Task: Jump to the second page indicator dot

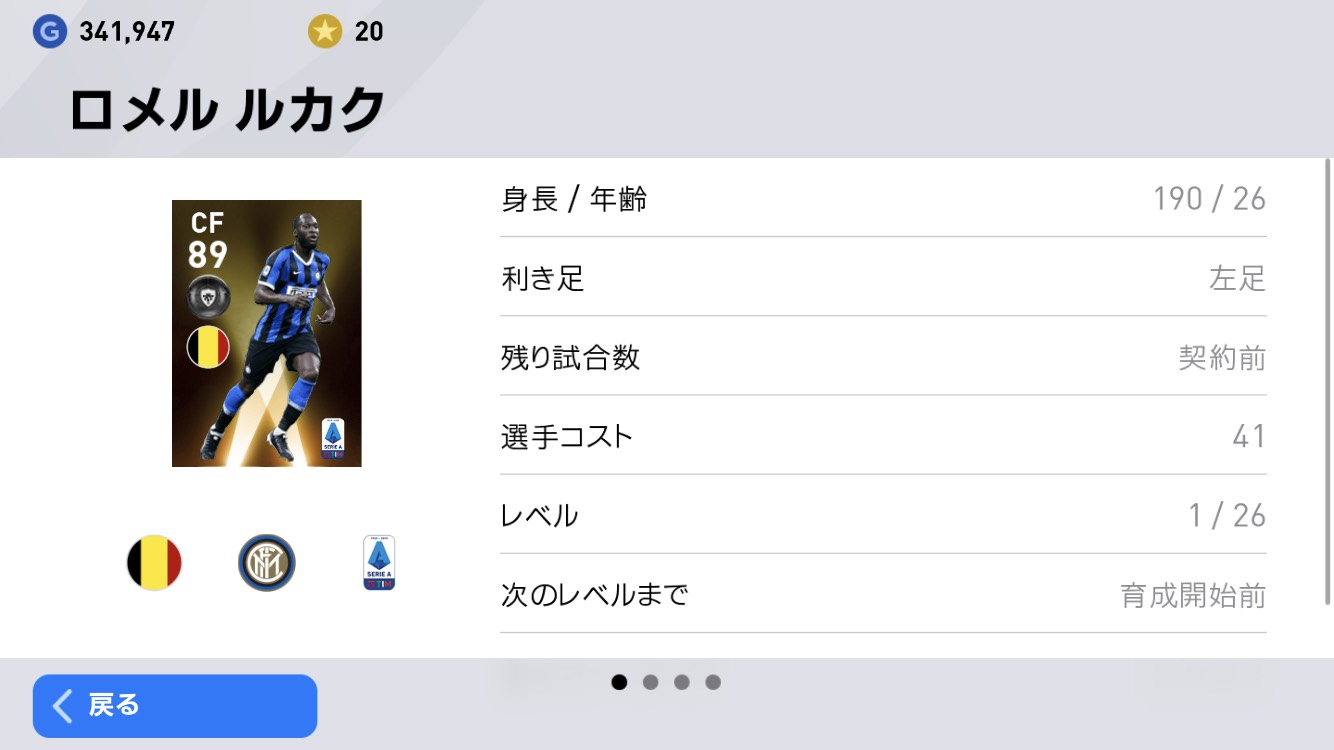Action: tap(651, 683)
